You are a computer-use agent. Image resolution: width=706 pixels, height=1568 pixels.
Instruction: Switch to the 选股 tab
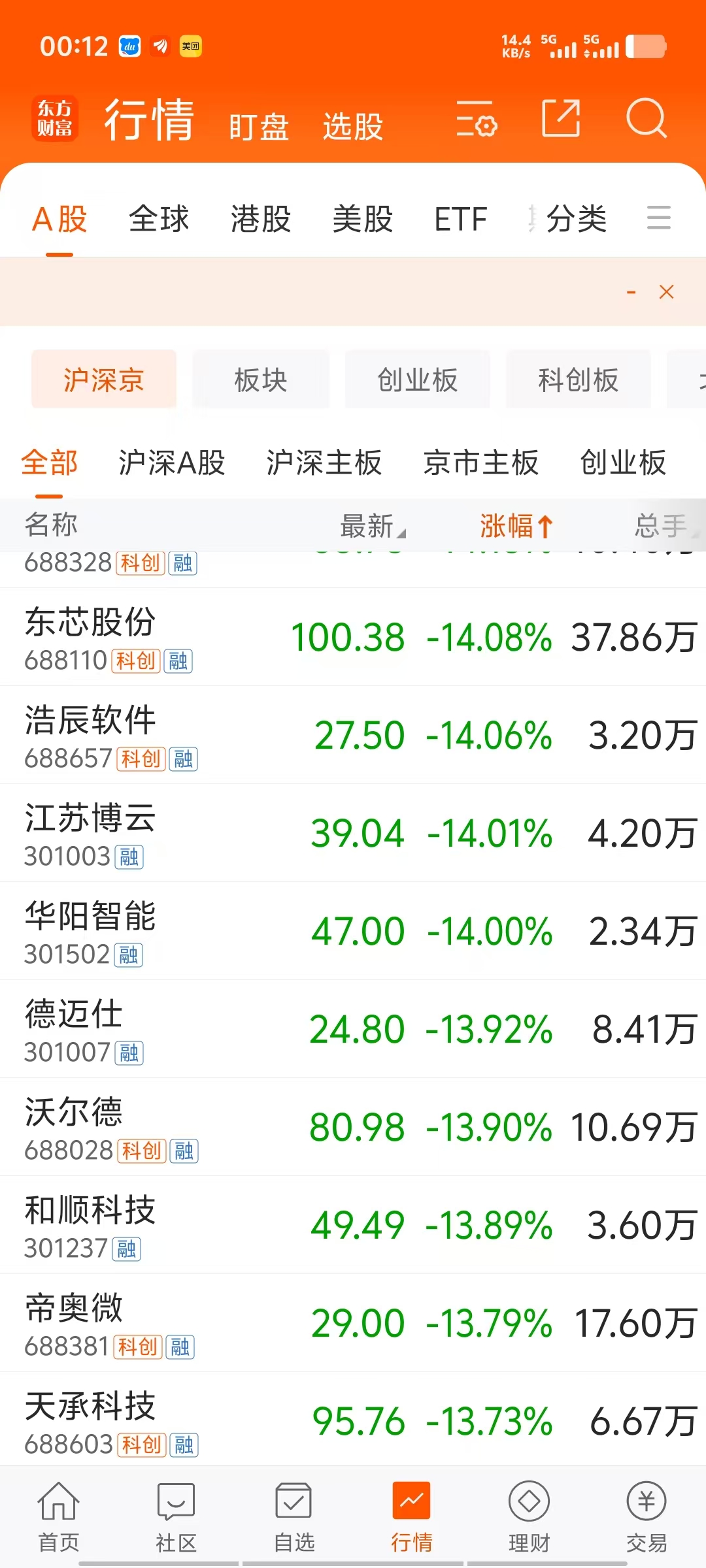coord(353,126)
